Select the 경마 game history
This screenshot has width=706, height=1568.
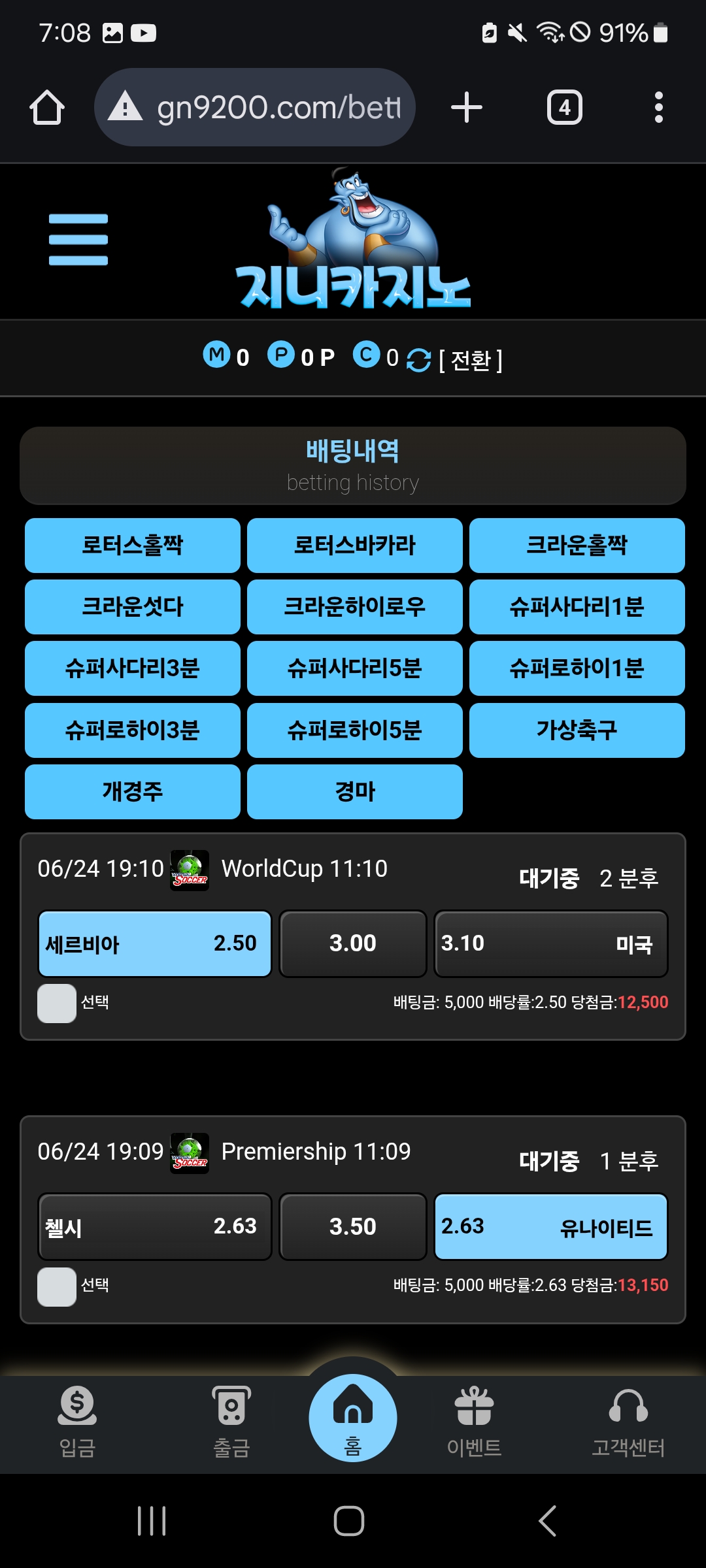(354, 791)
